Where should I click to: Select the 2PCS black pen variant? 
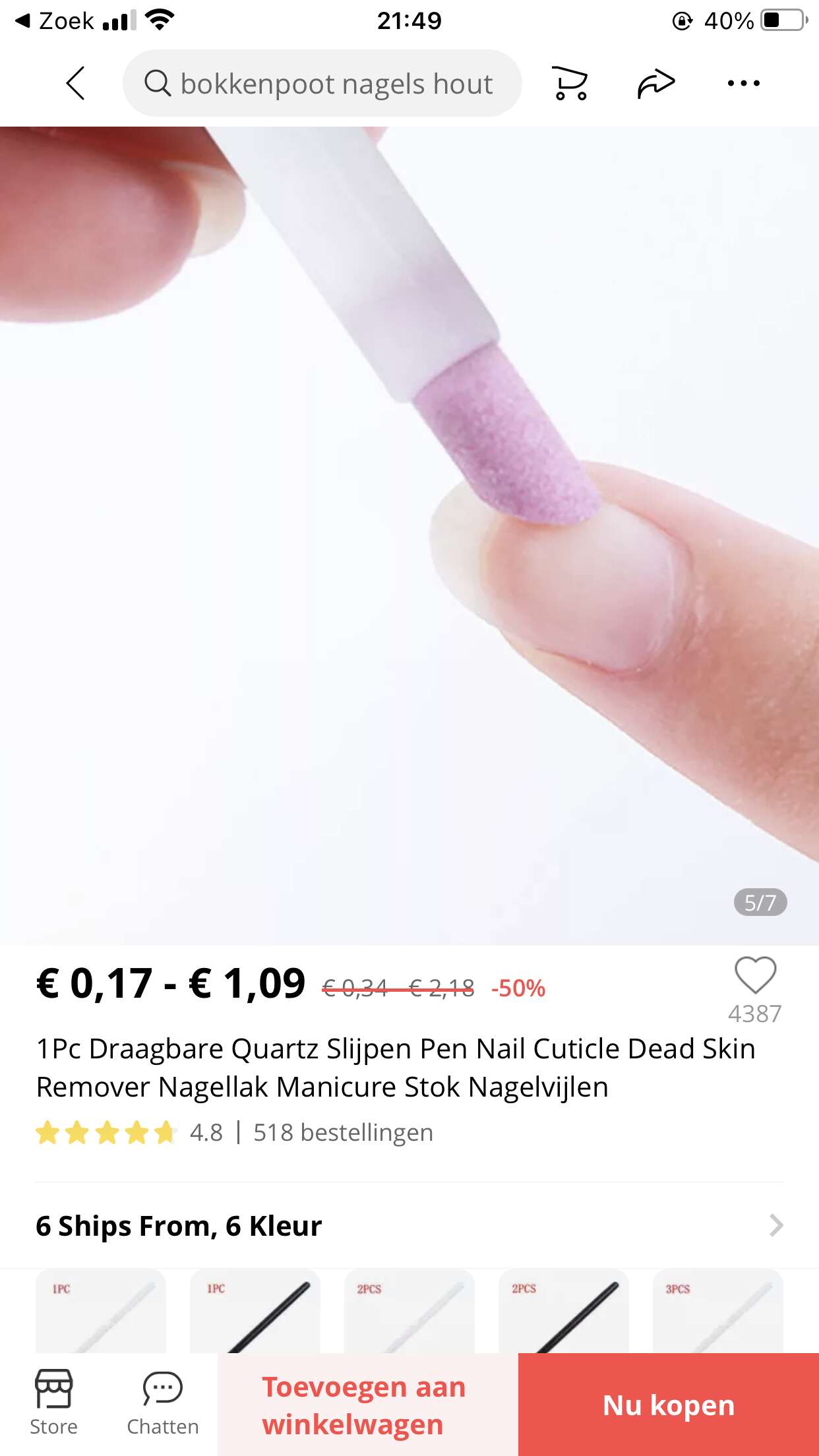pyautogui.click(x=564, y=1311)
